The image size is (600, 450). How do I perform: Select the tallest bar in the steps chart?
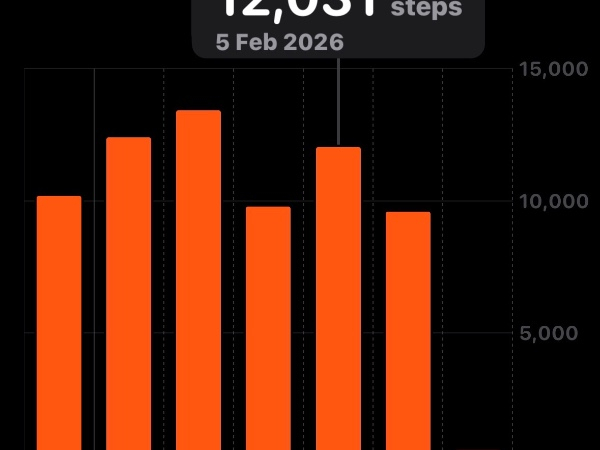click(x=198, y=280)
